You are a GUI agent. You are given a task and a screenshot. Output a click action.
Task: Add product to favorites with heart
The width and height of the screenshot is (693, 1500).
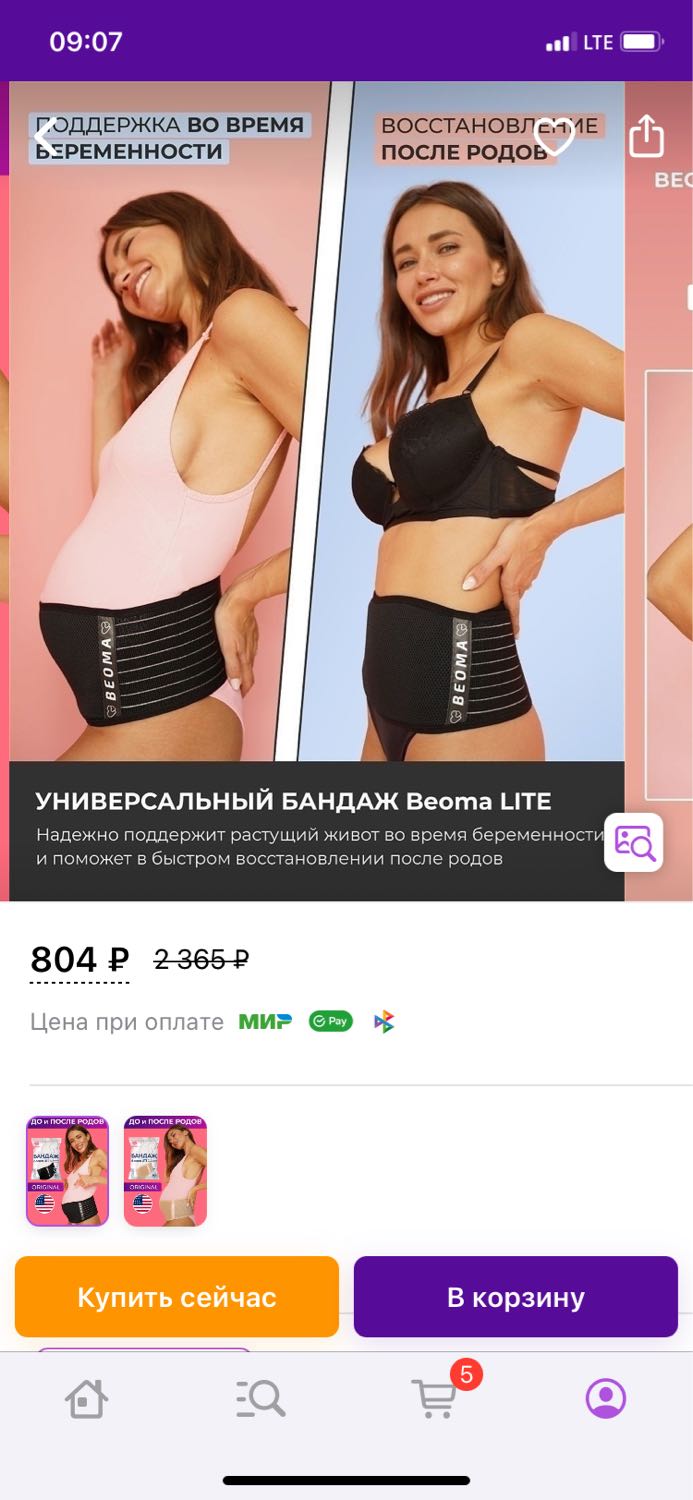tap(556, 137)
